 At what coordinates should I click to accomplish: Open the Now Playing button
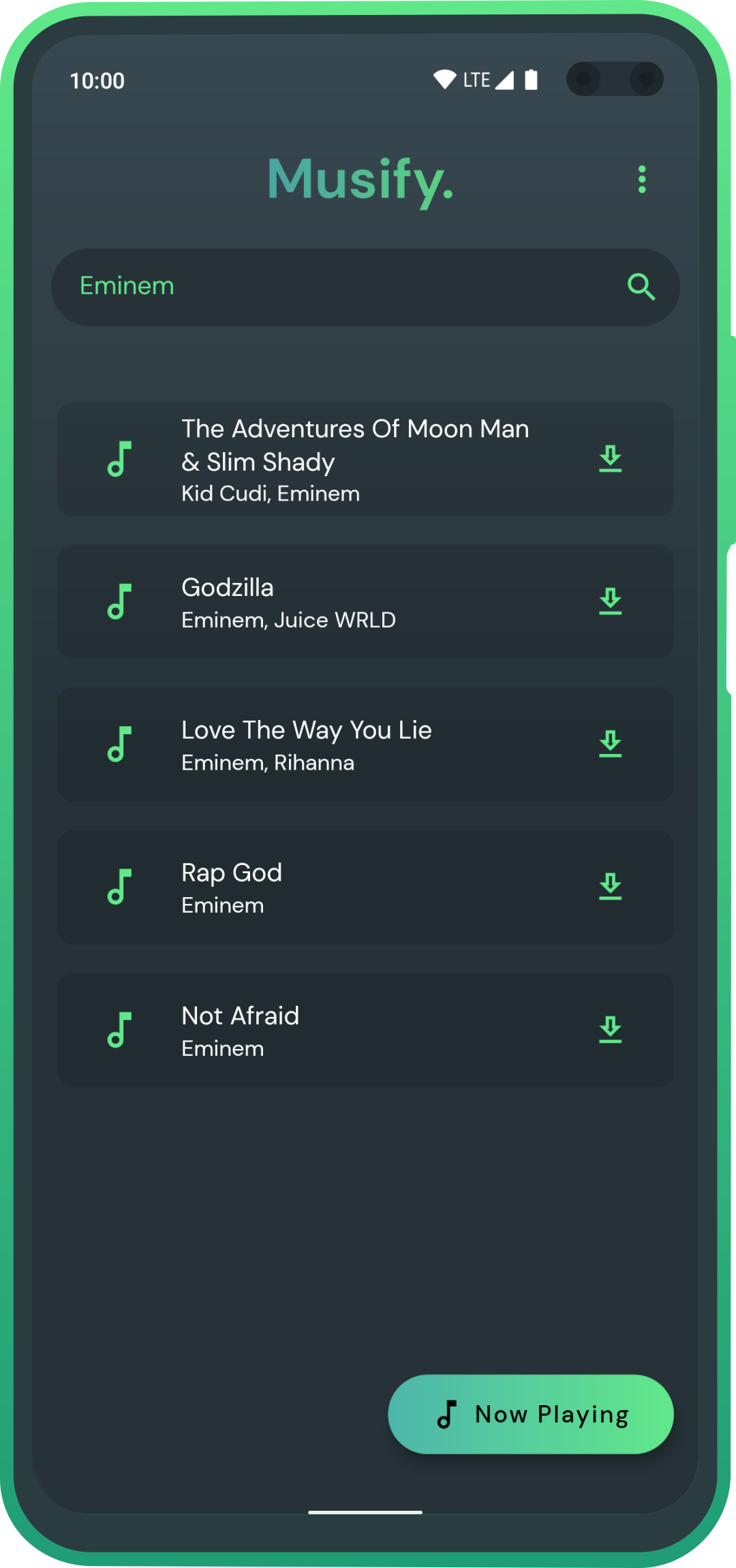[x=531, y=1414]
